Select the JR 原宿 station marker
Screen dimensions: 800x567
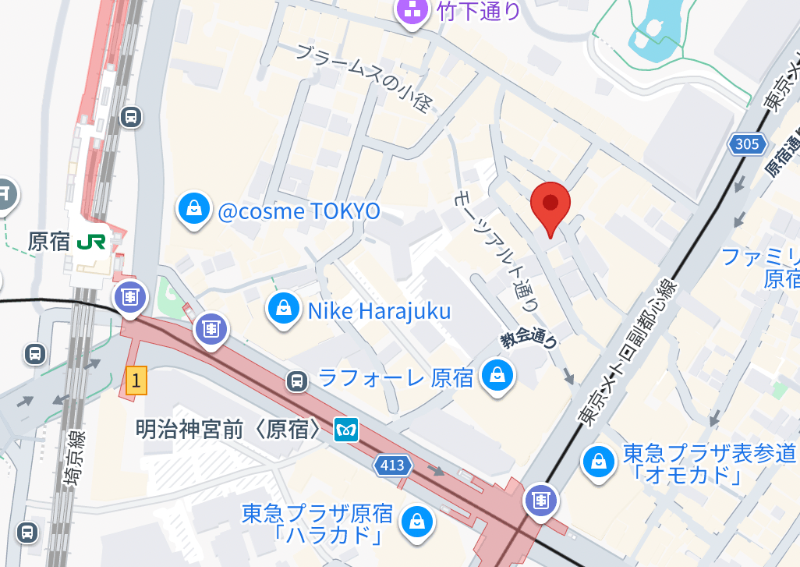[93, 241]
